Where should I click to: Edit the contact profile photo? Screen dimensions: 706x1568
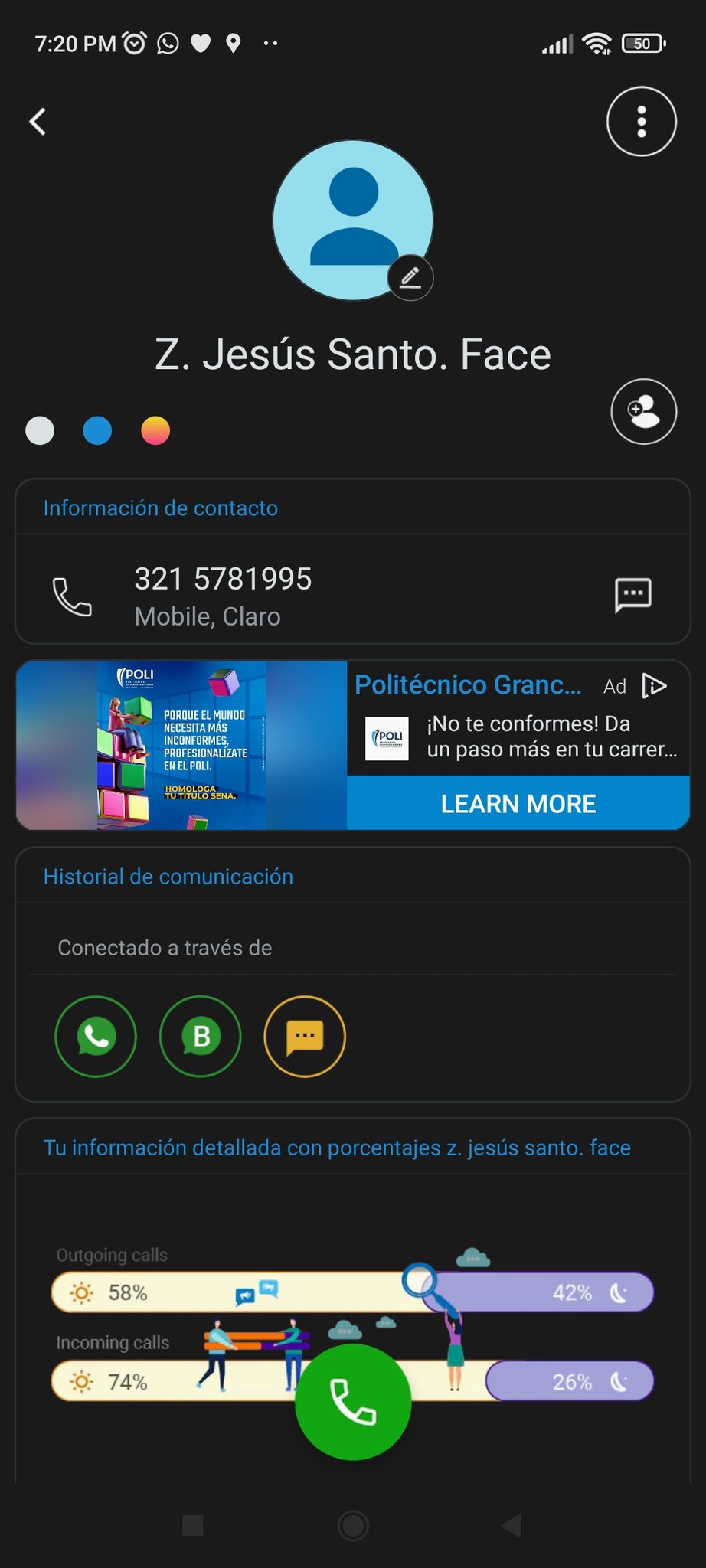tap(410, 277)
